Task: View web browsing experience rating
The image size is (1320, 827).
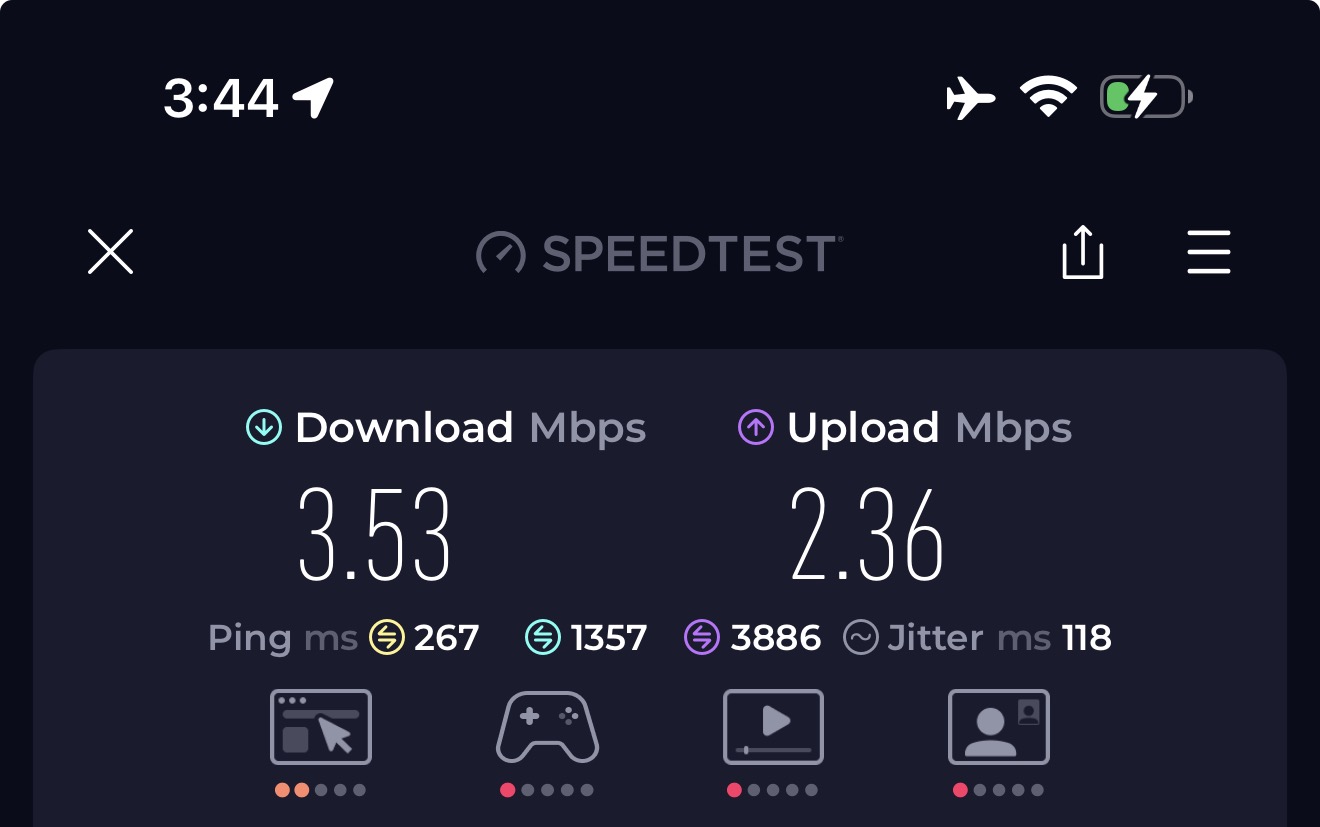Action: (x=320, y=728)
